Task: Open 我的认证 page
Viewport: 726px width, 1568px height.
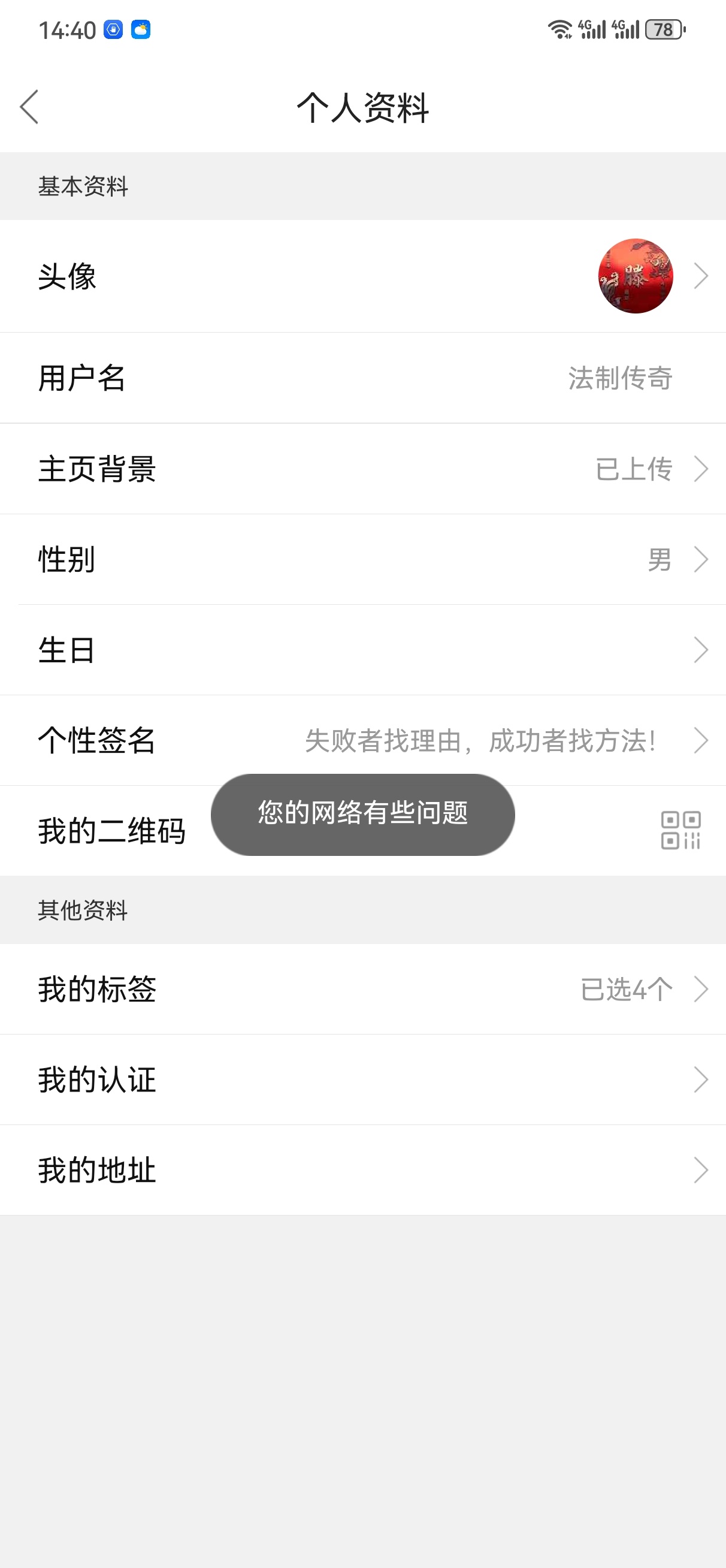Action: (362, 1079)
